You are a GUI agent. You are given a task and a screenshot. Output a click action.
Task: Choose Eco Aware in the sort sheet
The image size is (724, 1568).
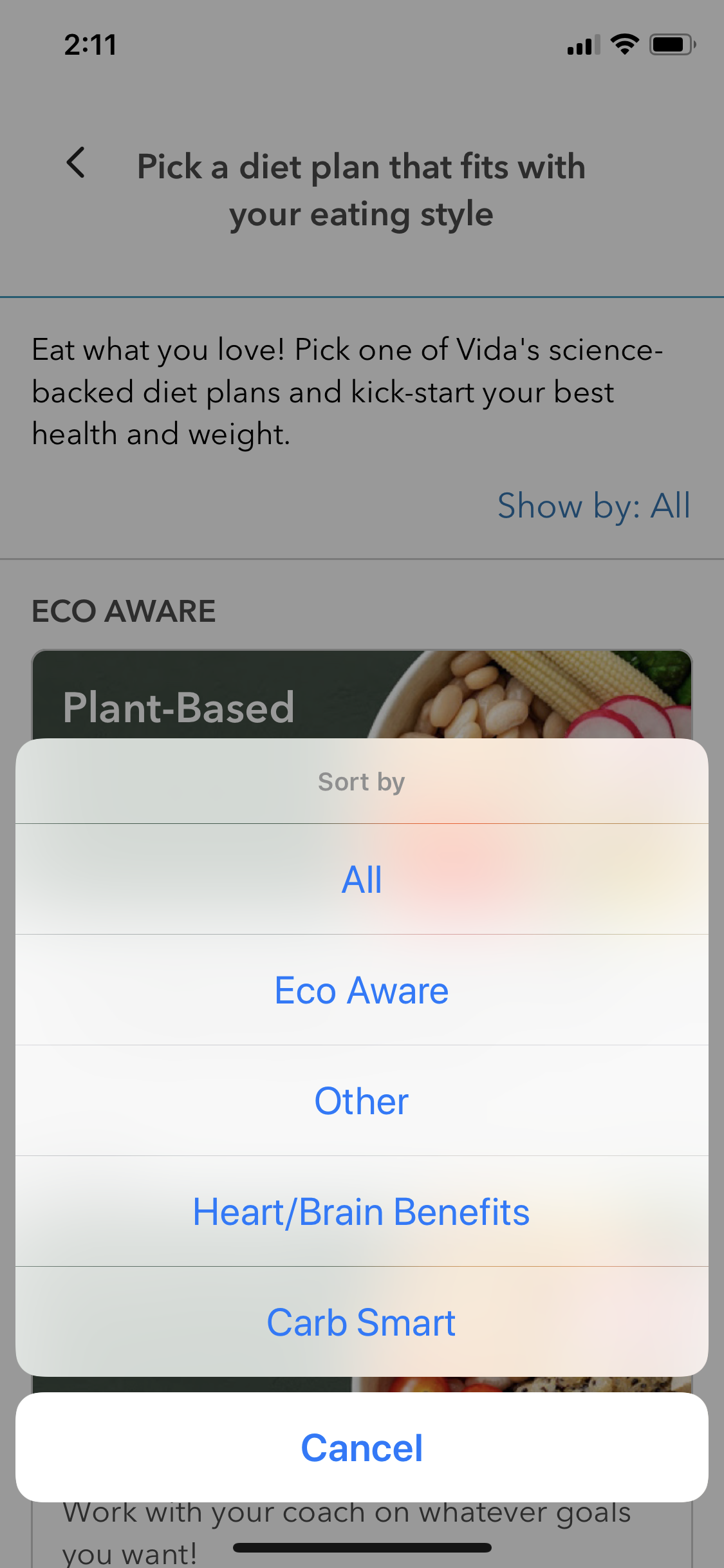click(x=362, y=990)
